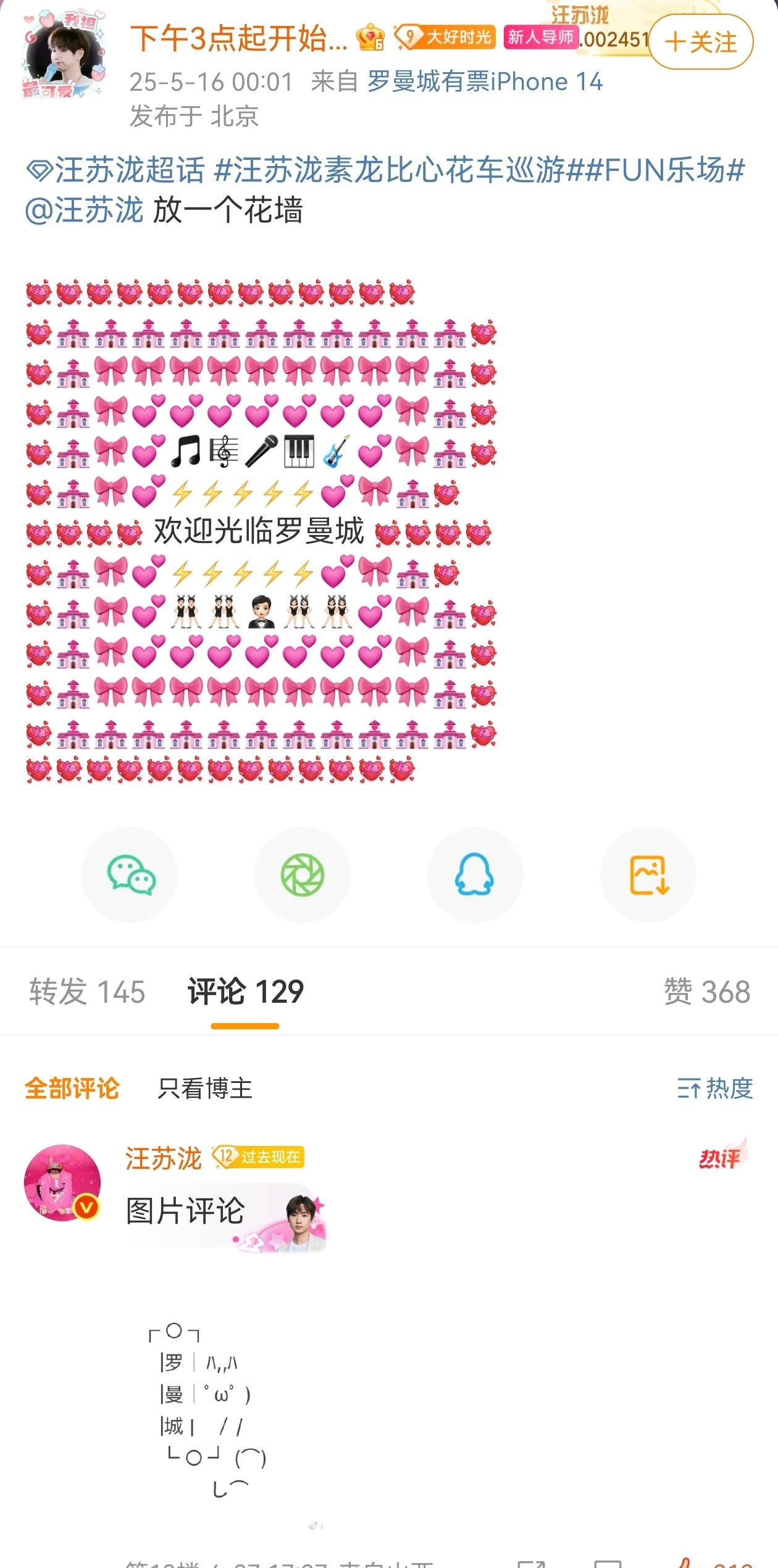Share post to WeChat

tap(130, 875)
